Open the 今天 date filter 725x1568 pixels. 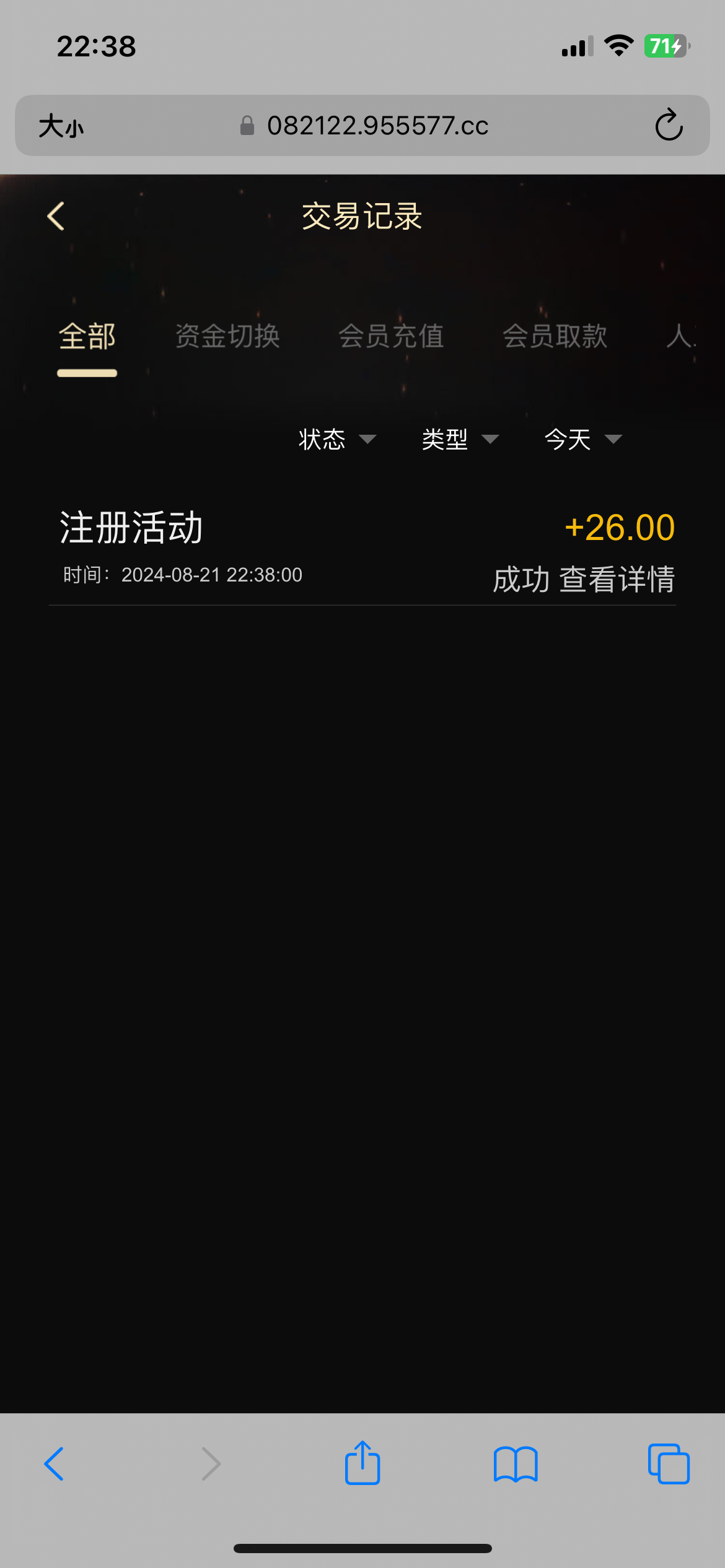(x=582, y=439)
